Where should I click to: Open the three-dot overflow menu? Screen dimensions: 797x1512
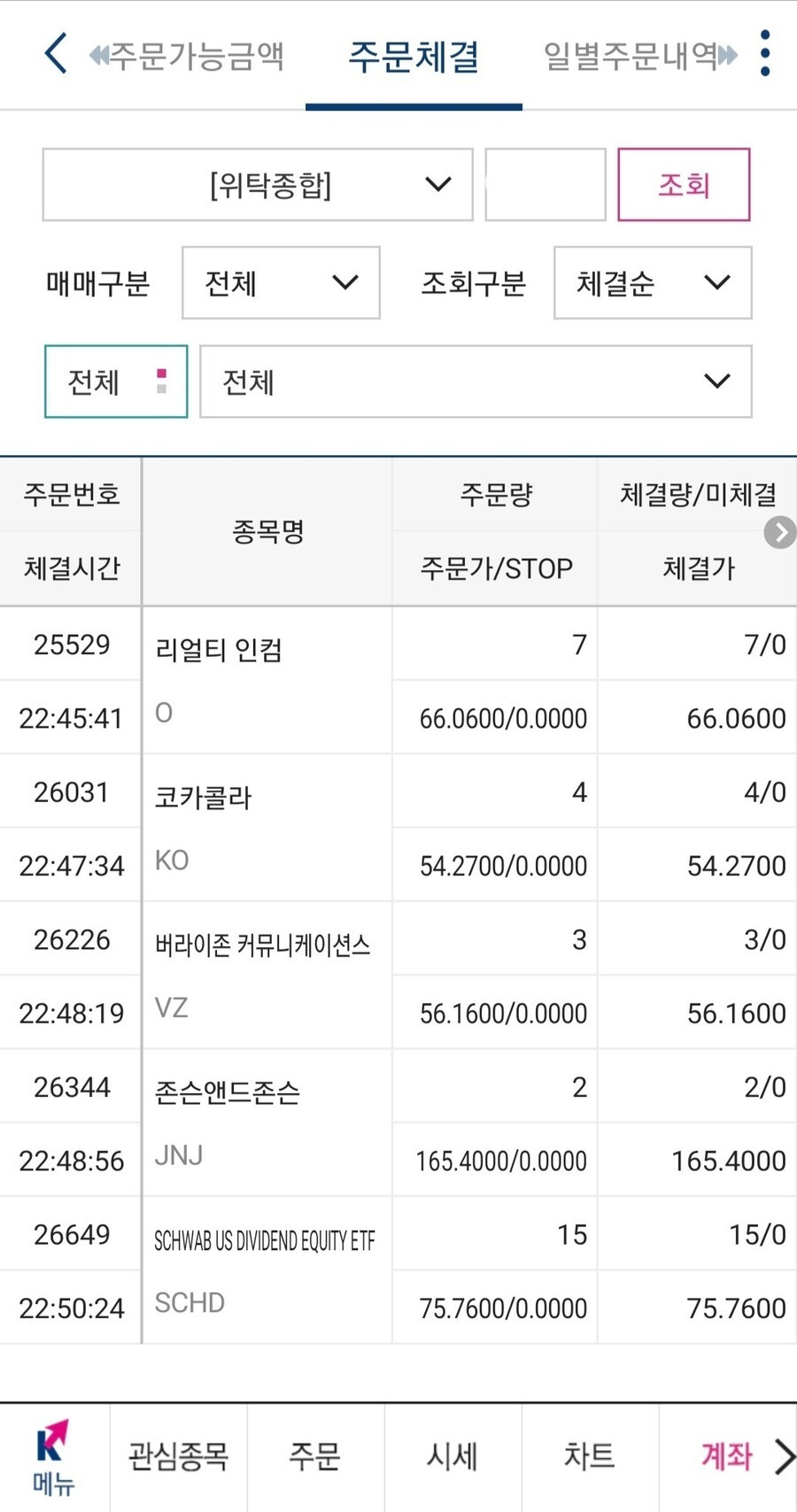pyautogui.click(x=766, y=53)
